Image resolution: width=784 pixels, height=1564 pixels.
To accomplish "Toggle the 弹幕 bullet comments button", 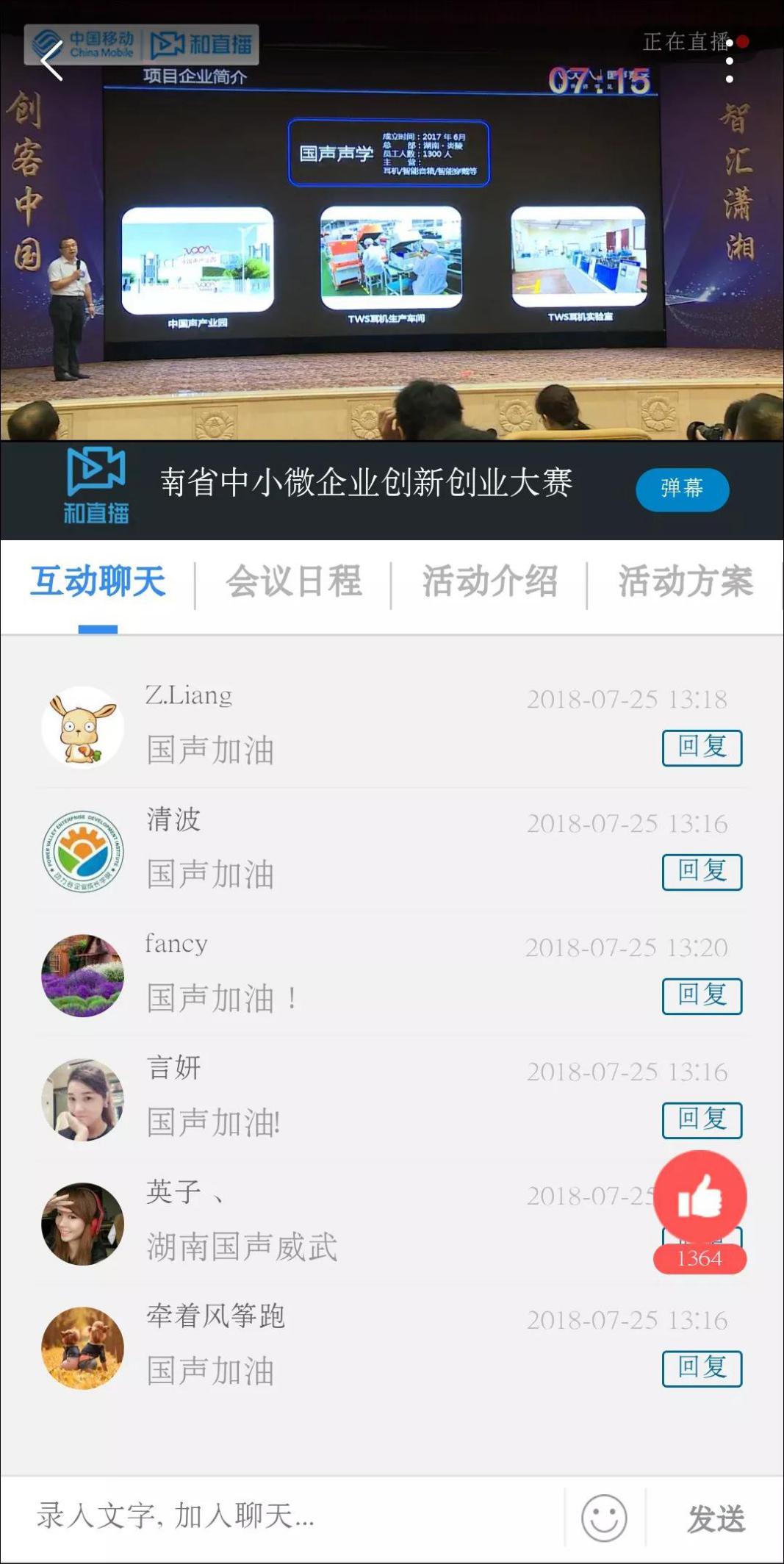I will tap(682, 489).
